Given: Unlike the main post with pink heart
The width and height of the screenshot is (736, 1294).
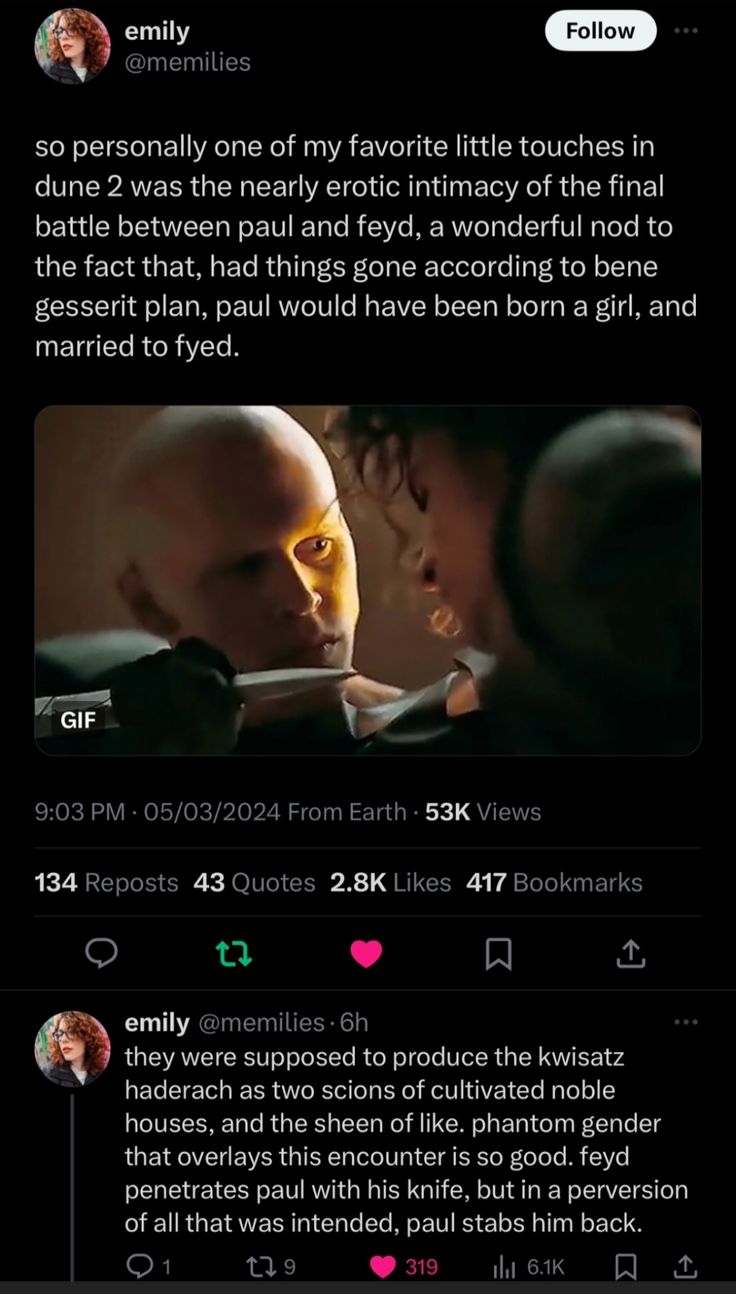Looking at the screenshot, I should [367, 956].
